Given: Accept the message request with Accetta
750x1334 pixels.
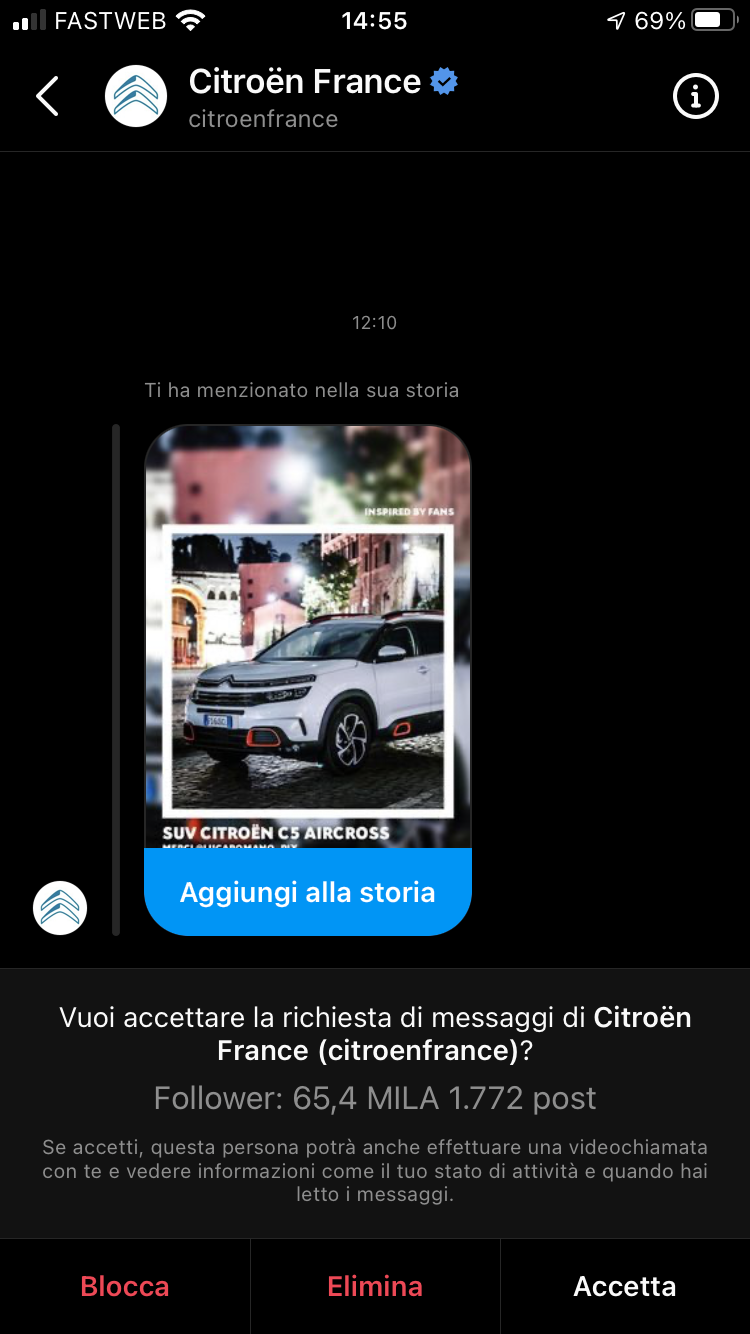Looking at the screenshot, I should [624, 1286].
